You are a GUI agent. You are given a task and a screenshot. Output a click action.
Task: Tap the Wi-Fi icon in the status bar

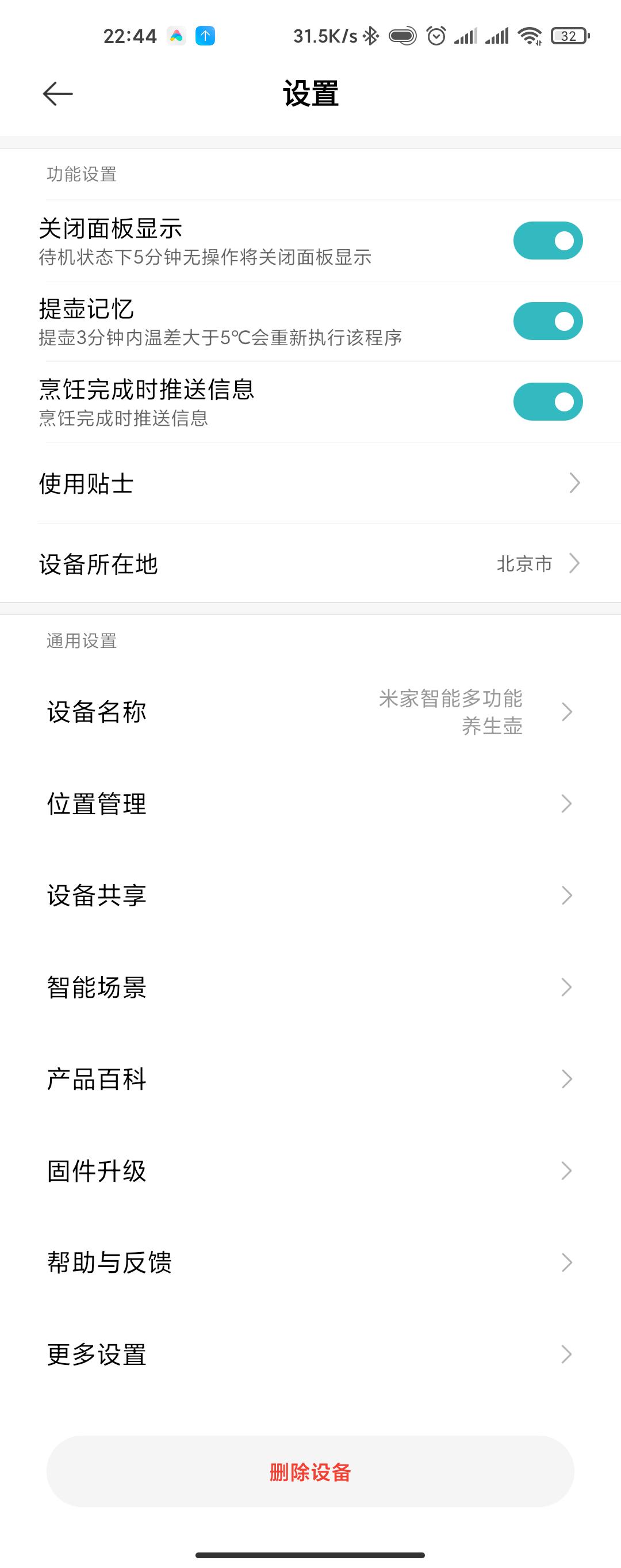[528, 35]
